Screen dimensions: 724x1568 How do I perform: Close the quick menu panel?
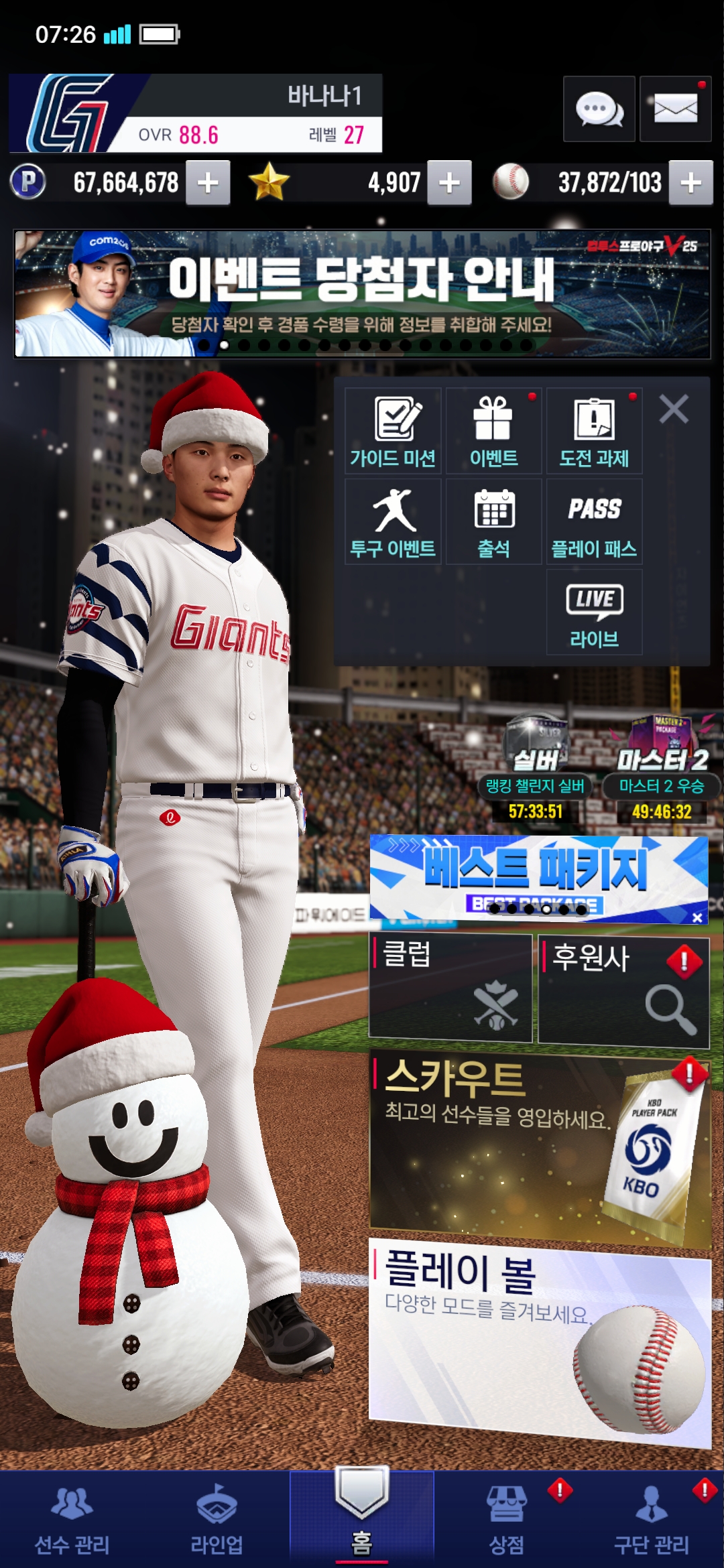673,409
